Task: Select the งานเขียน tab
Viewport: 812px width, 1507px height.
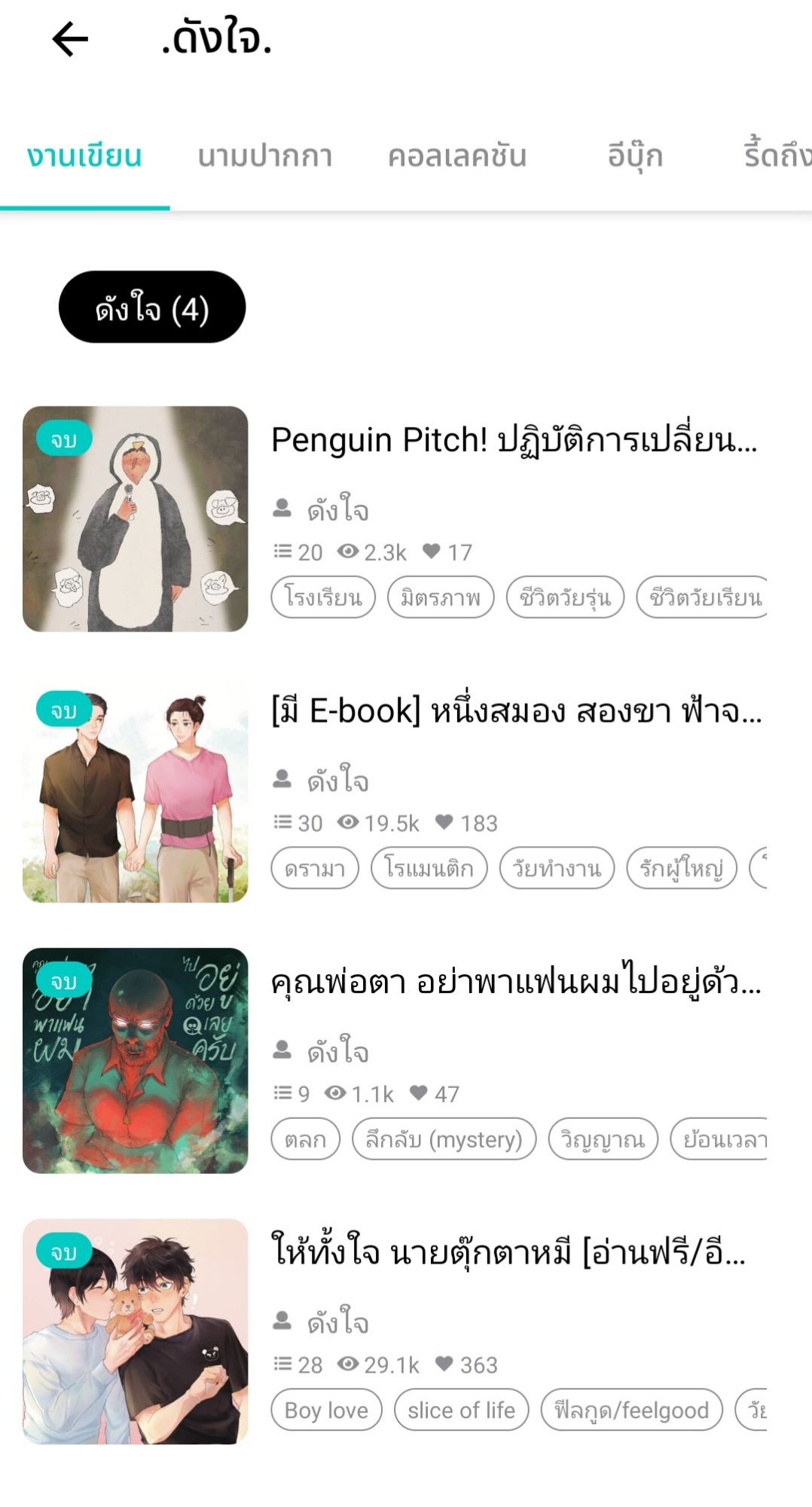Action: pyautogui.click(x=84, y=156)
